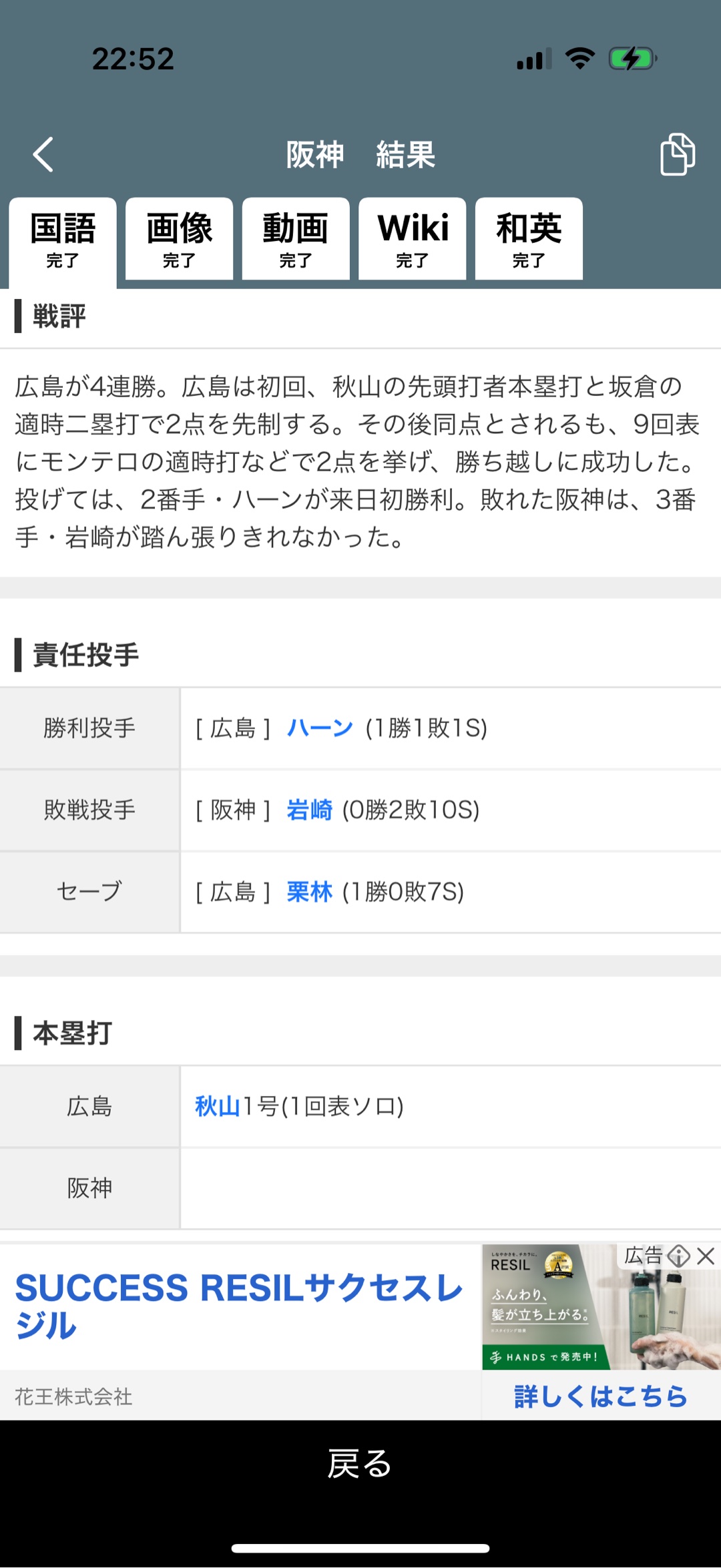The width and height of the screenshot is (721, 1568).
Task: Close the advertisement with X
Action: [x=706, y=1256]
